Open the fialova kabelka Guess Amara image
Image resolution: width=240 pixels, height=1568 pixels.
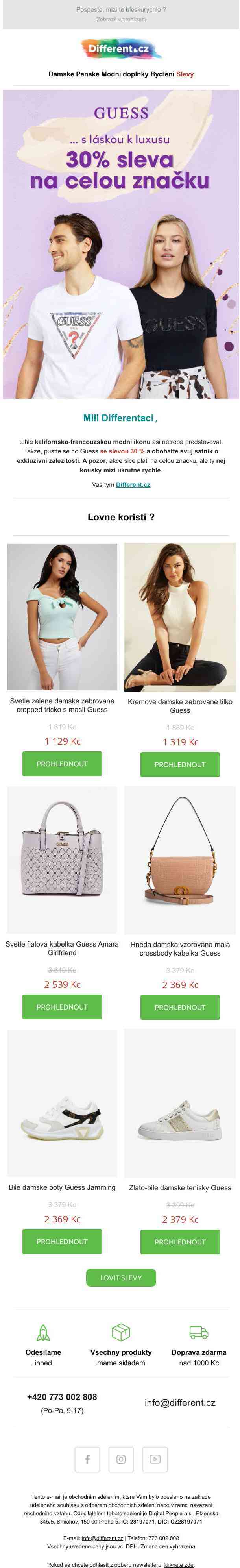point(62,859)
